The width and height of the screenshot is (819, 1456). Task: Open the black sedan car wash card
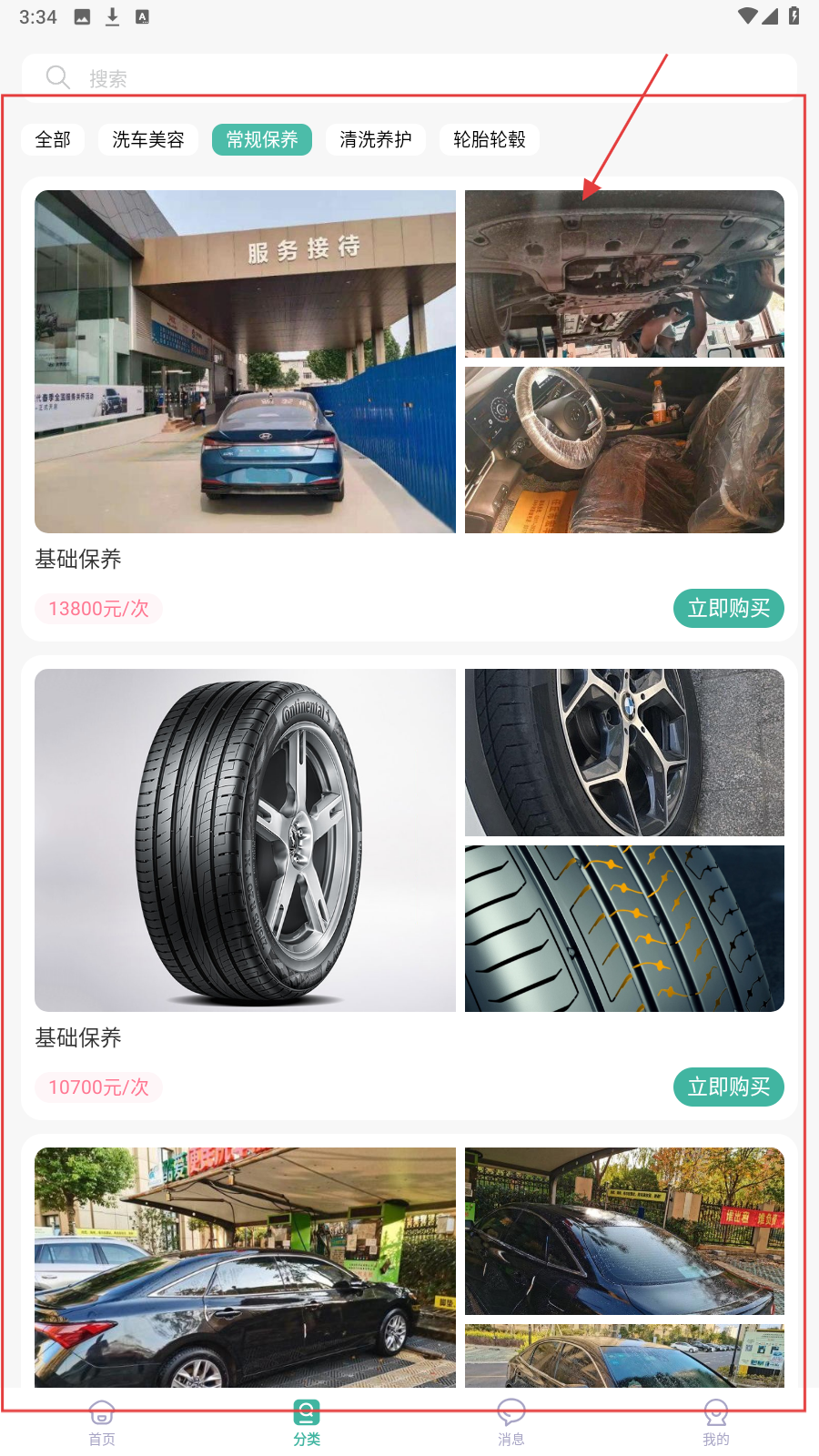(245, 1267)
